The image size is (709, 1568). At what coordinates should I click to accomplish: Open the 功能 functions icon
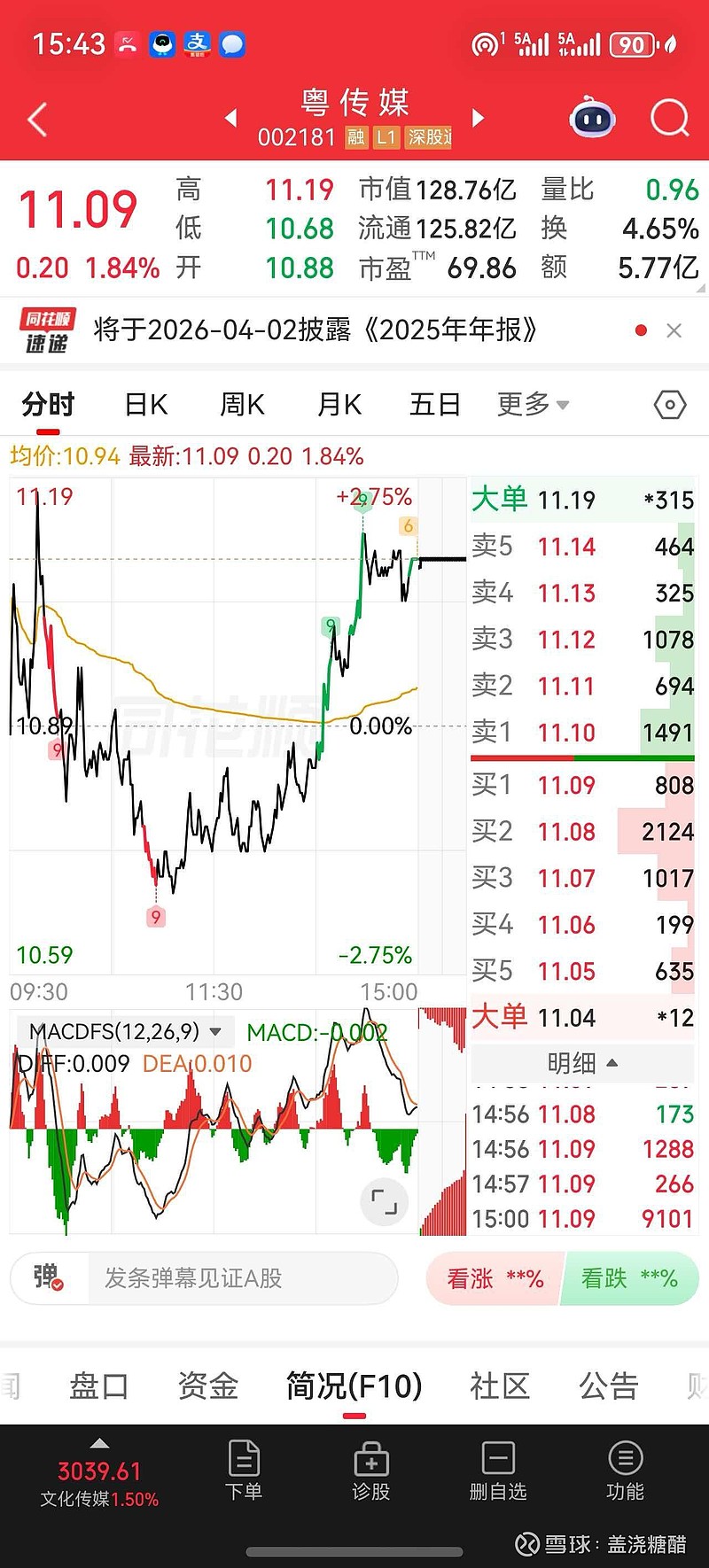[x=627, y=1468]
